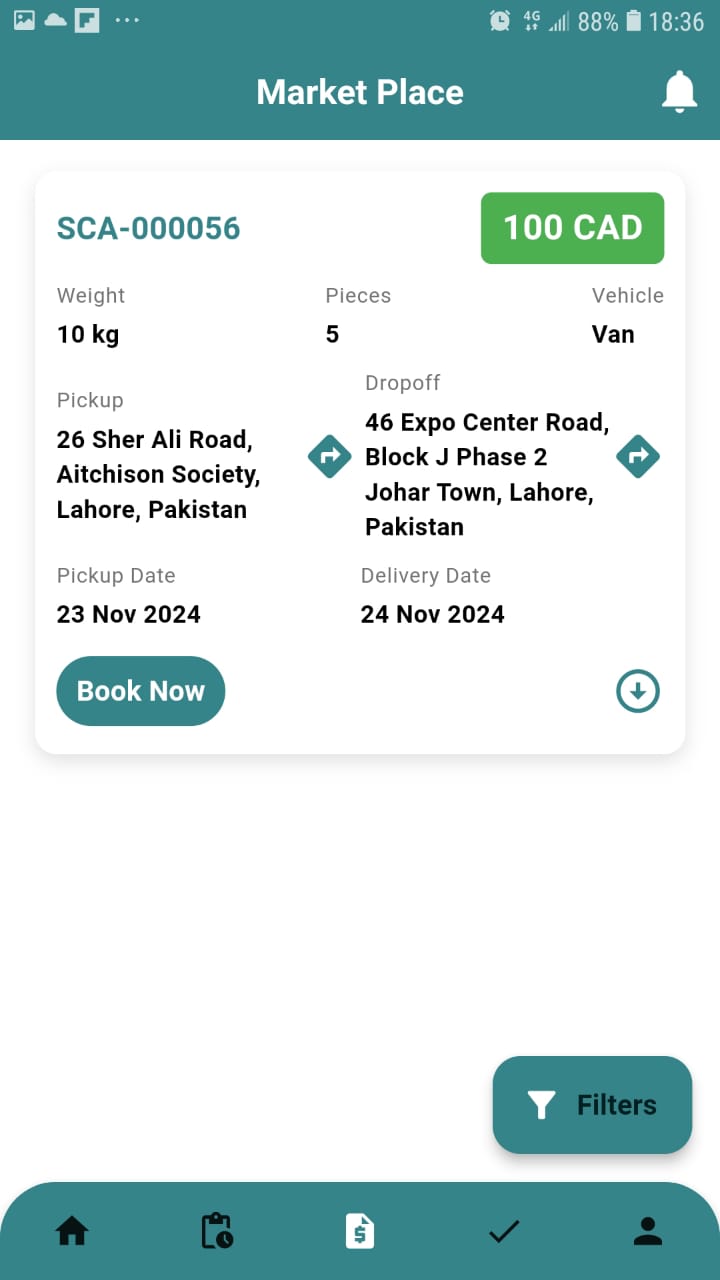
Task: Select the Home icon in bottom navigation
Action: [x=71, y=1231]
